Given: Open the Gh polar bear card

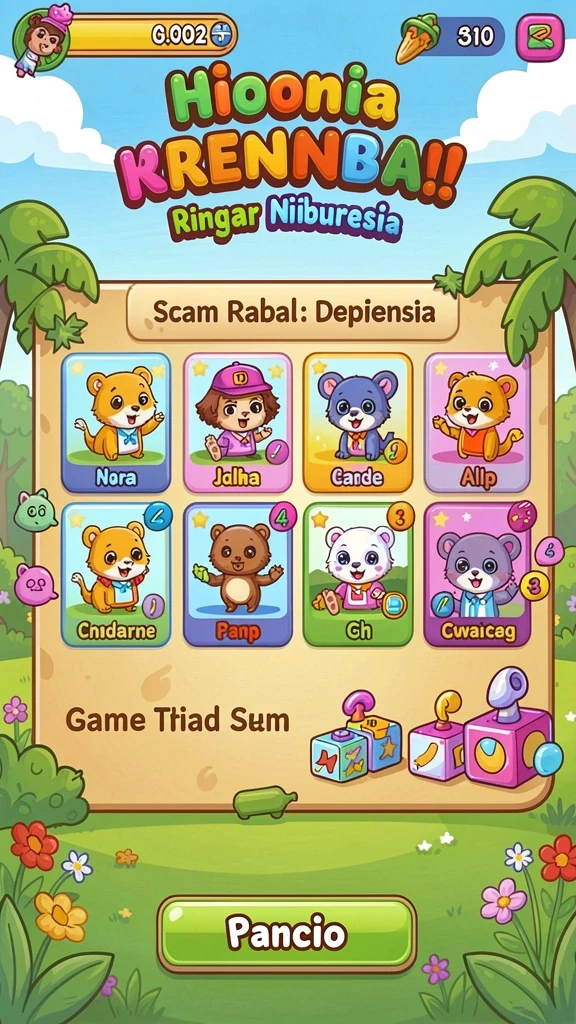Looking at the screenshot, I should pos(359,575).
